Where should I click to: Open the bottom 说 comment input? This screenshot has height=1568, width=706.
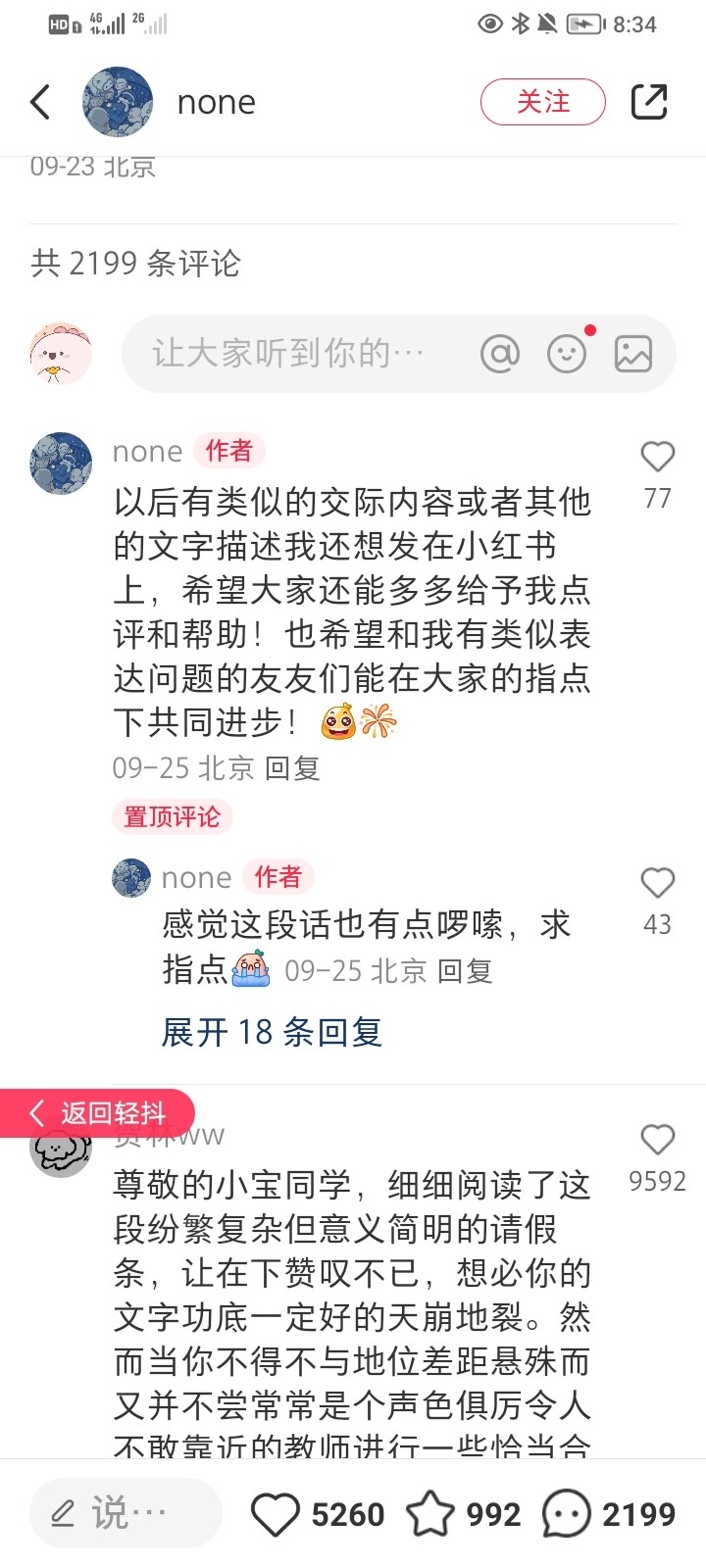(126, 1514)
